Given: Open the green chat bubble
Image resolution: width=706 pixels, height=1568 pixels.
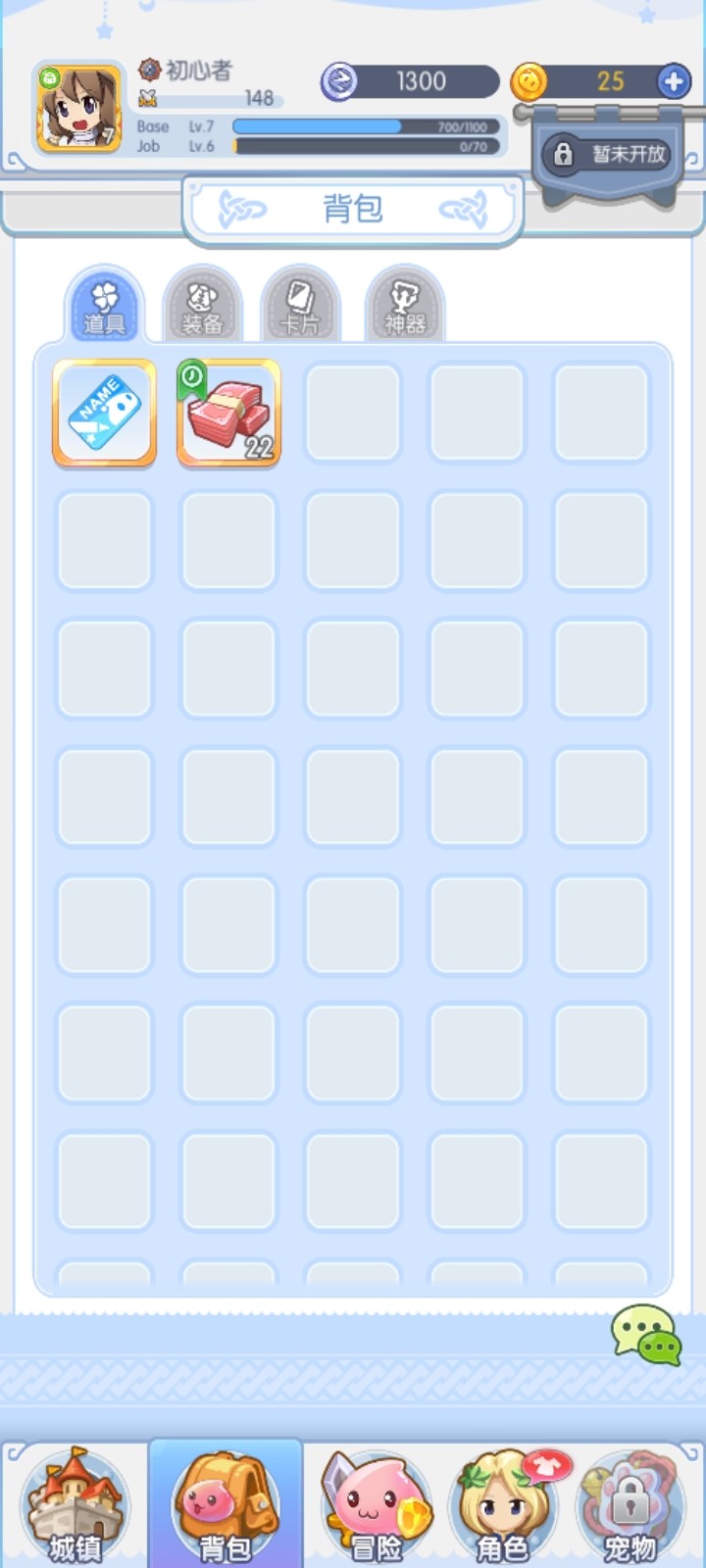Looking at the screenshot, I should (646, 1335).
